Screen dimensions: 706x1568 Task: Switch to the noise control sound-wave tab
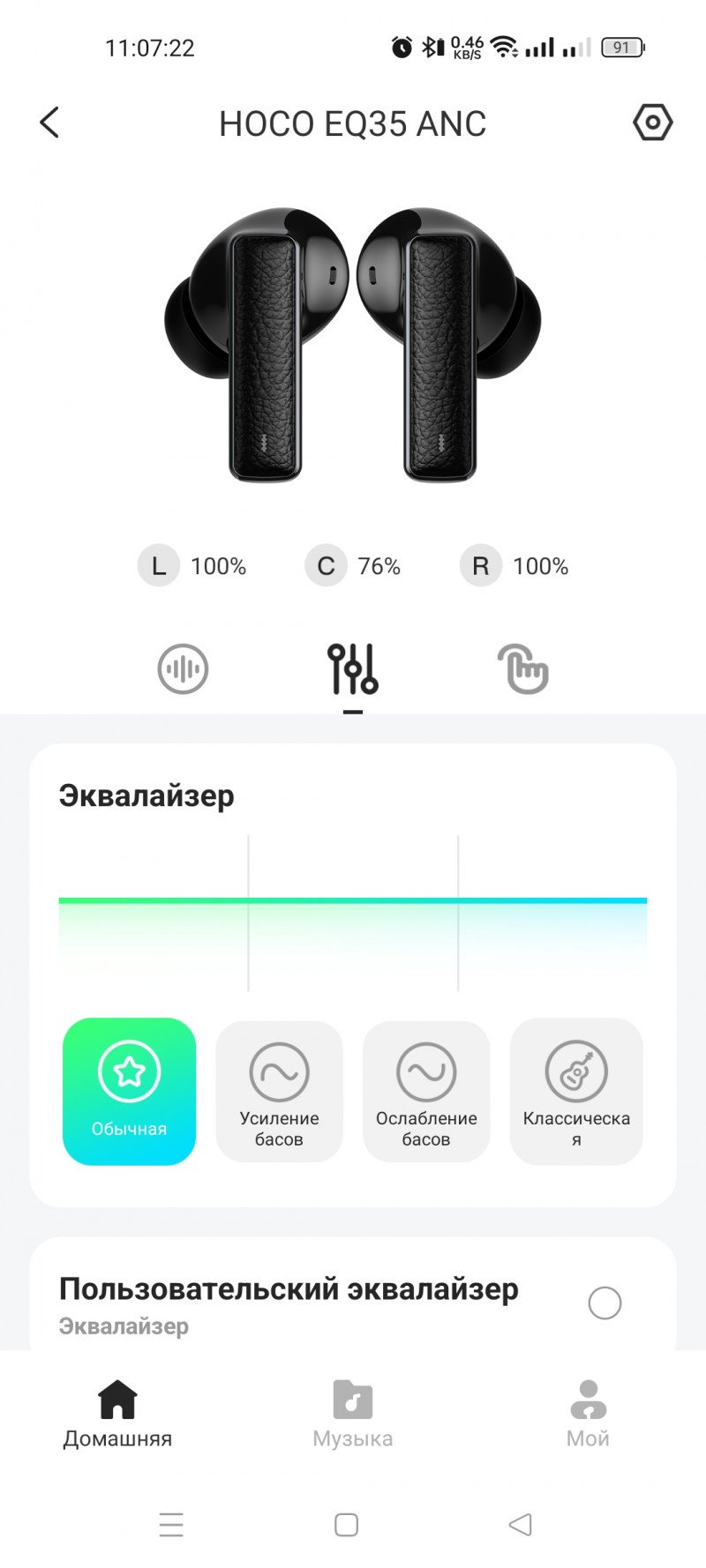pos(183,668)
